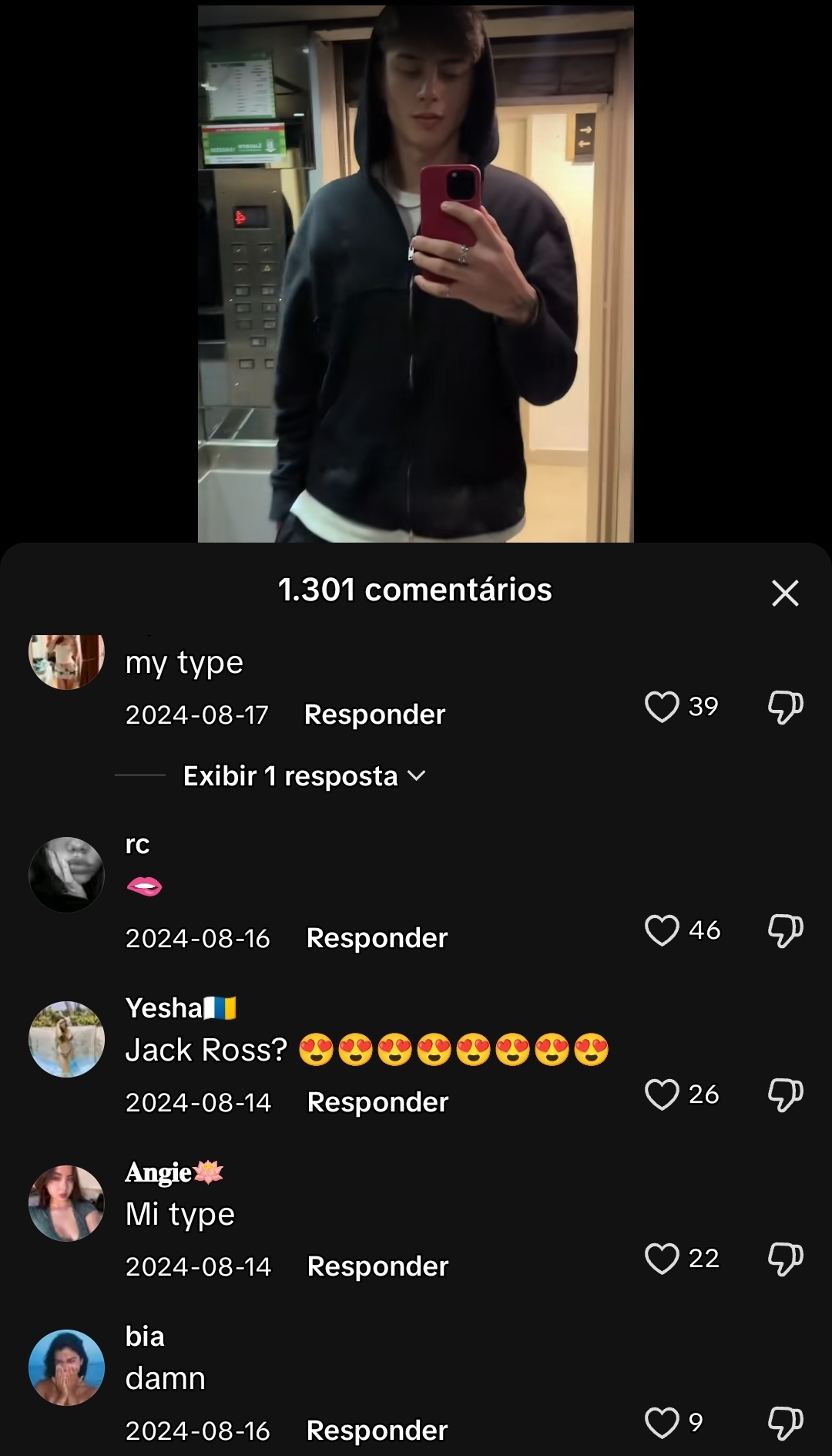
Task: Like rc's comment
Action: 662,930
